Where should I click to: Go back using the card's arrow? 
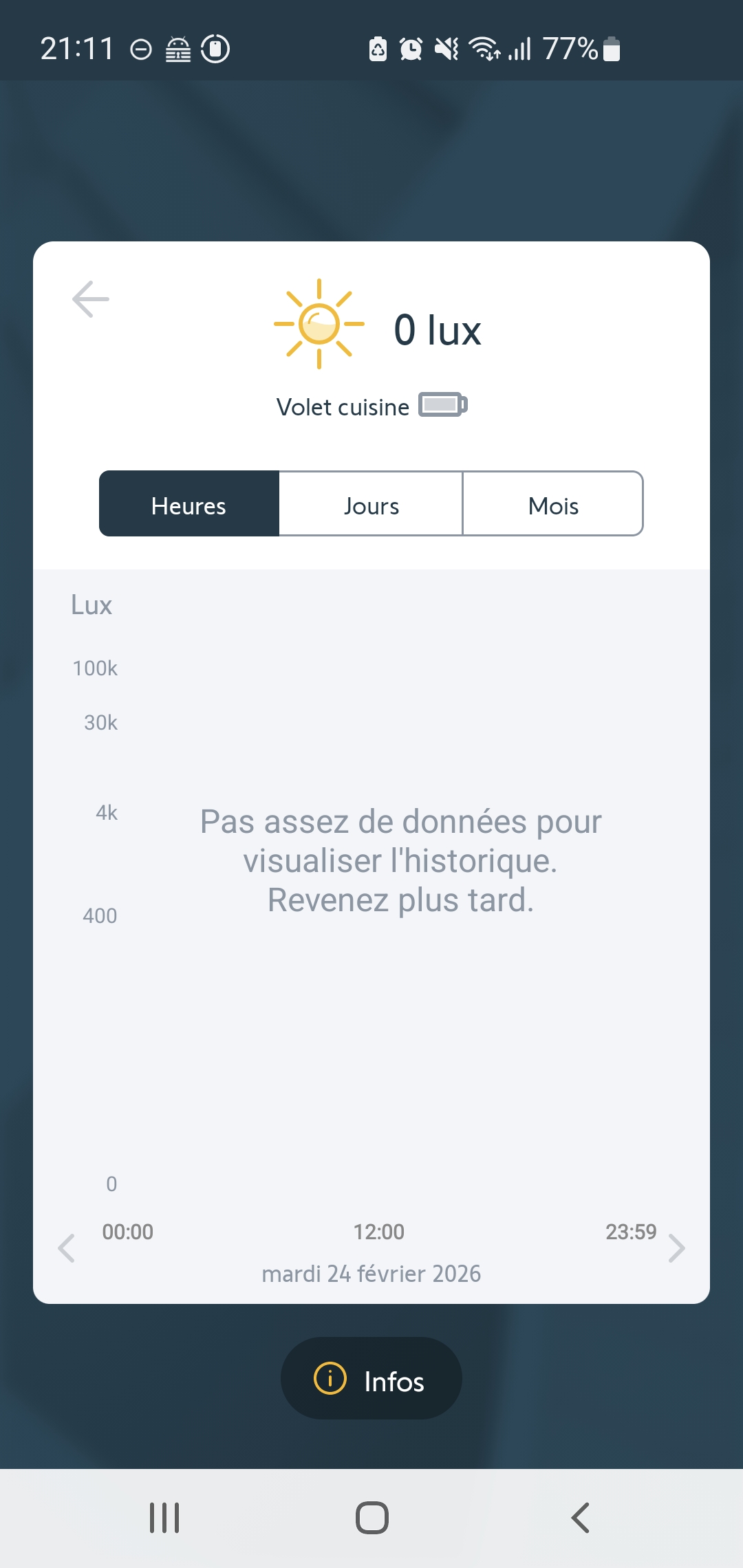coord(91,299)
